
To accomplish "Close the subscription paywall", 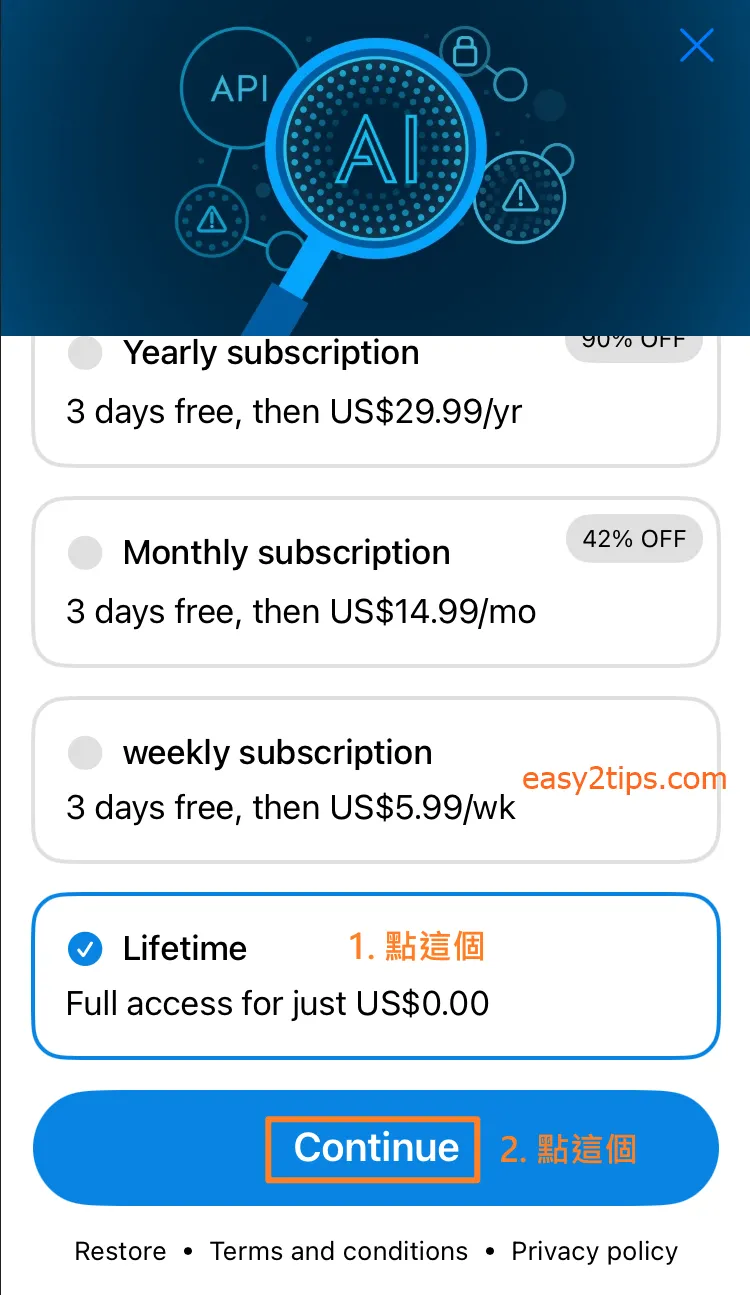I will (696, 45).
